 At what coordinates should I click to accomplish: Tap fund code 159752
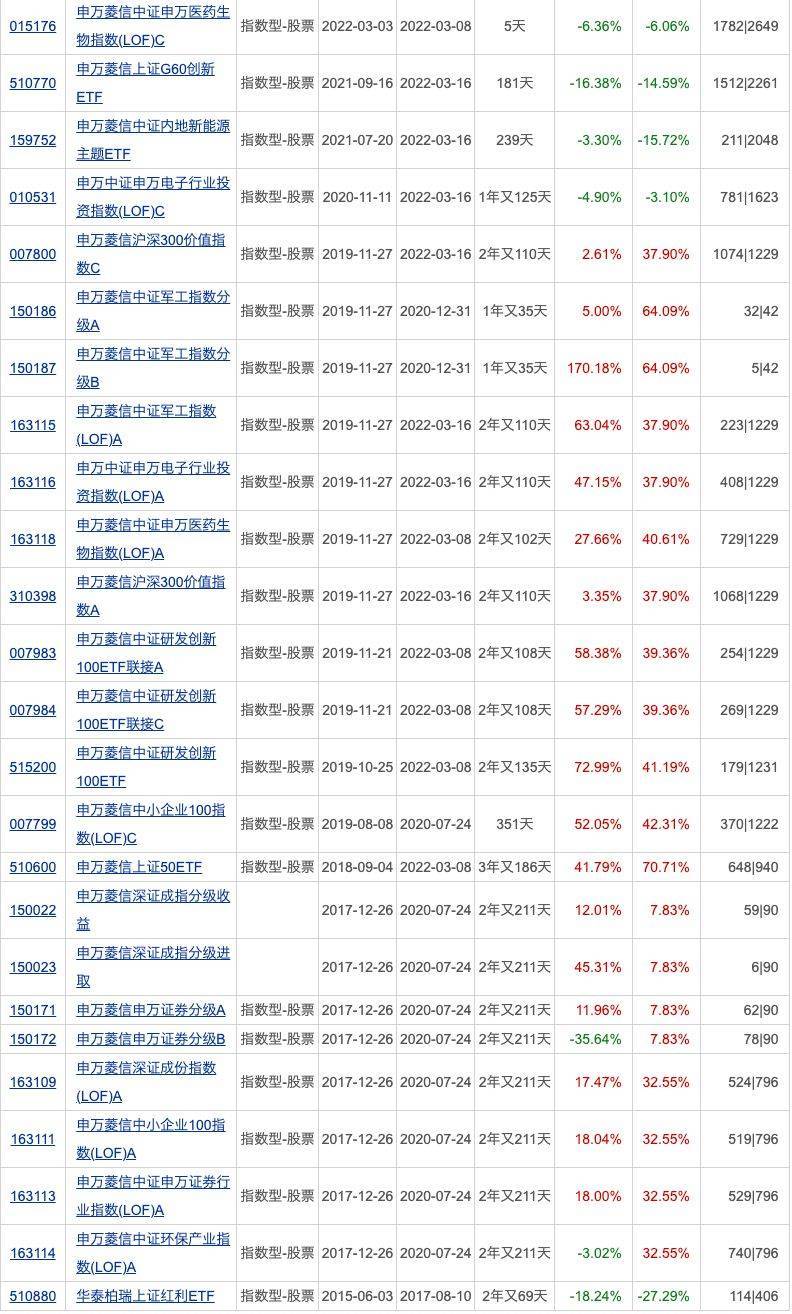pos(33,140)
